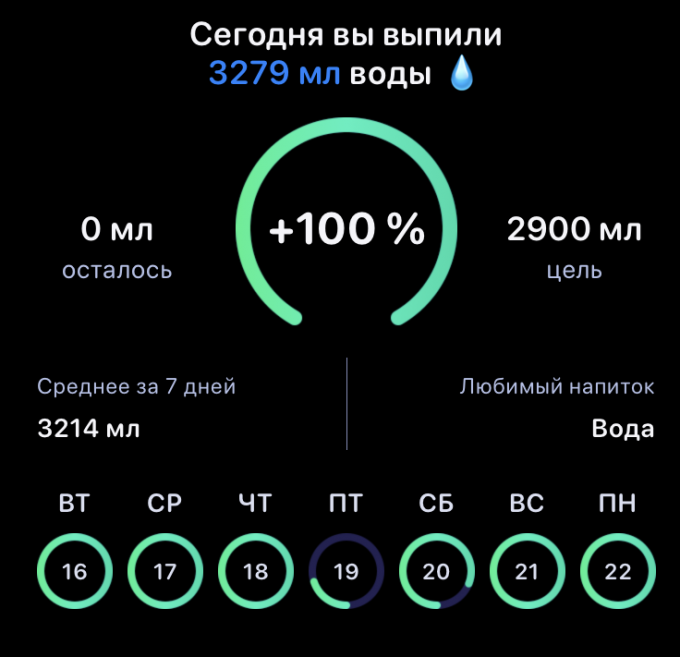This screenshot has width=680, height=657.
Task: View Friday the 19th intake
Action: [346, 572]
